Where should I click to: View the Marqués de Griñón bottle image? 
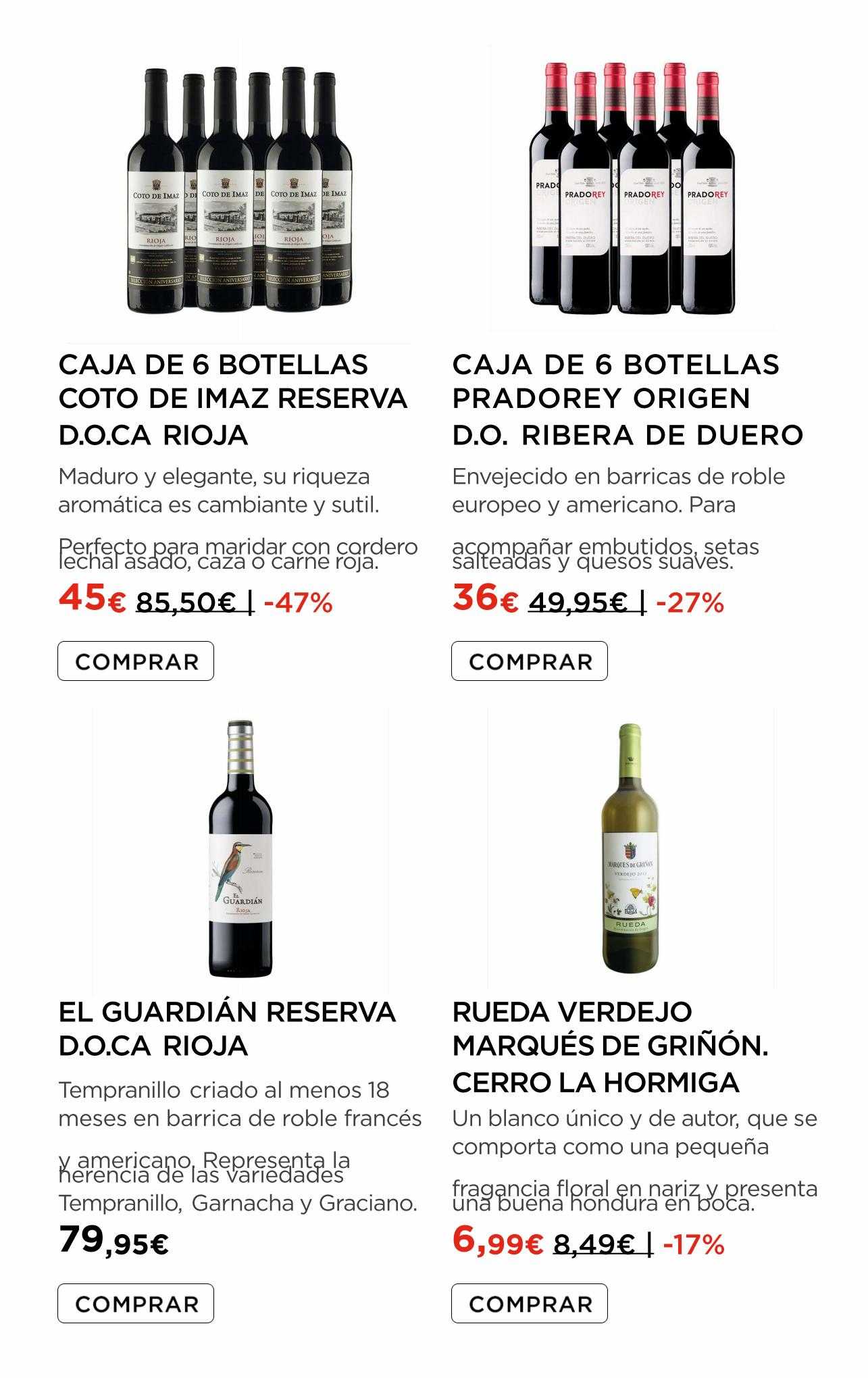click(630, 849)
